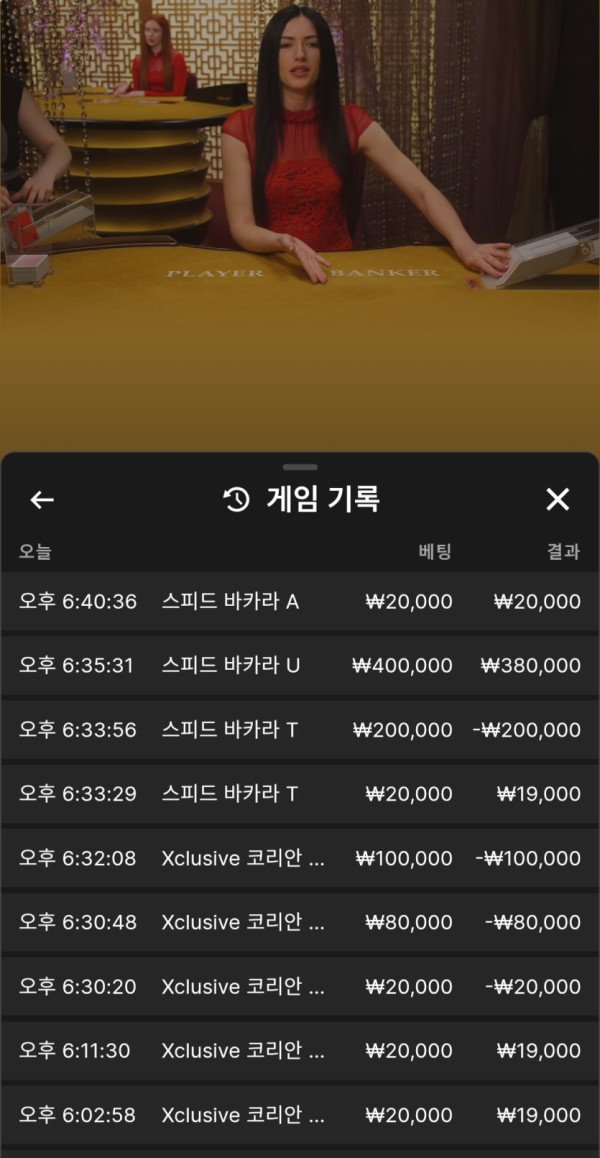Image resolution: width=600 pixels, height=1158 pixels.
Task: View the 오후 6:33:56 스피드 바카라 T record
Action: [x=300, y=730]
